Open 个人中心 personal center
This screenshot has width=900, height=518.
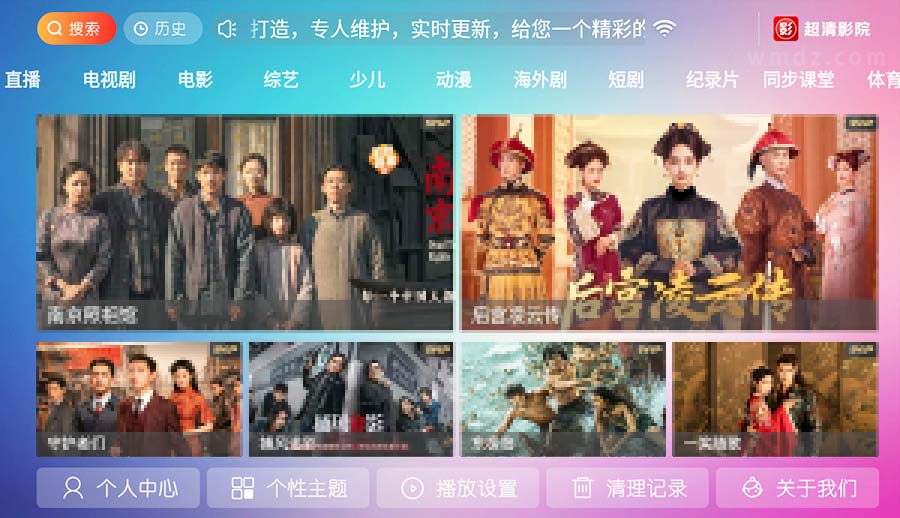[x=119, y=488]
